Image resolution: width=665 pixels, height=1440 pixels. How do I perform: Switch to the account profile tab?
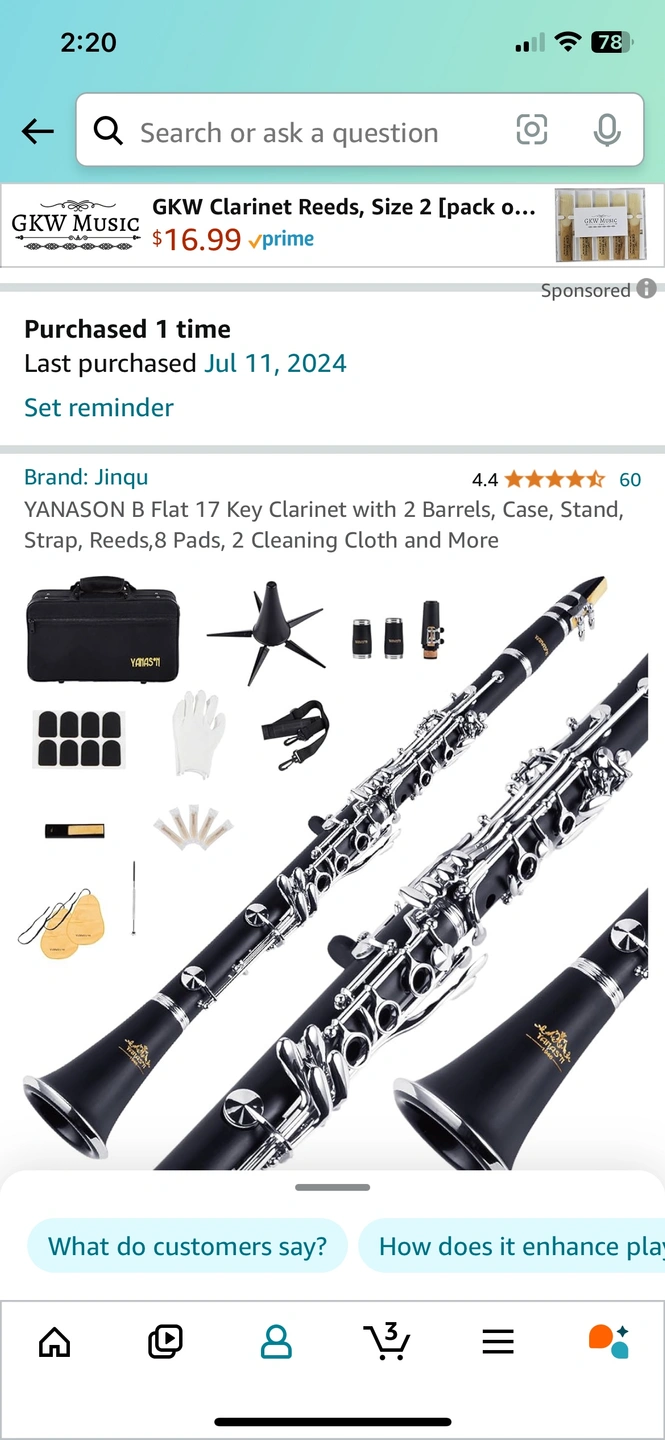click(276, 1341)
